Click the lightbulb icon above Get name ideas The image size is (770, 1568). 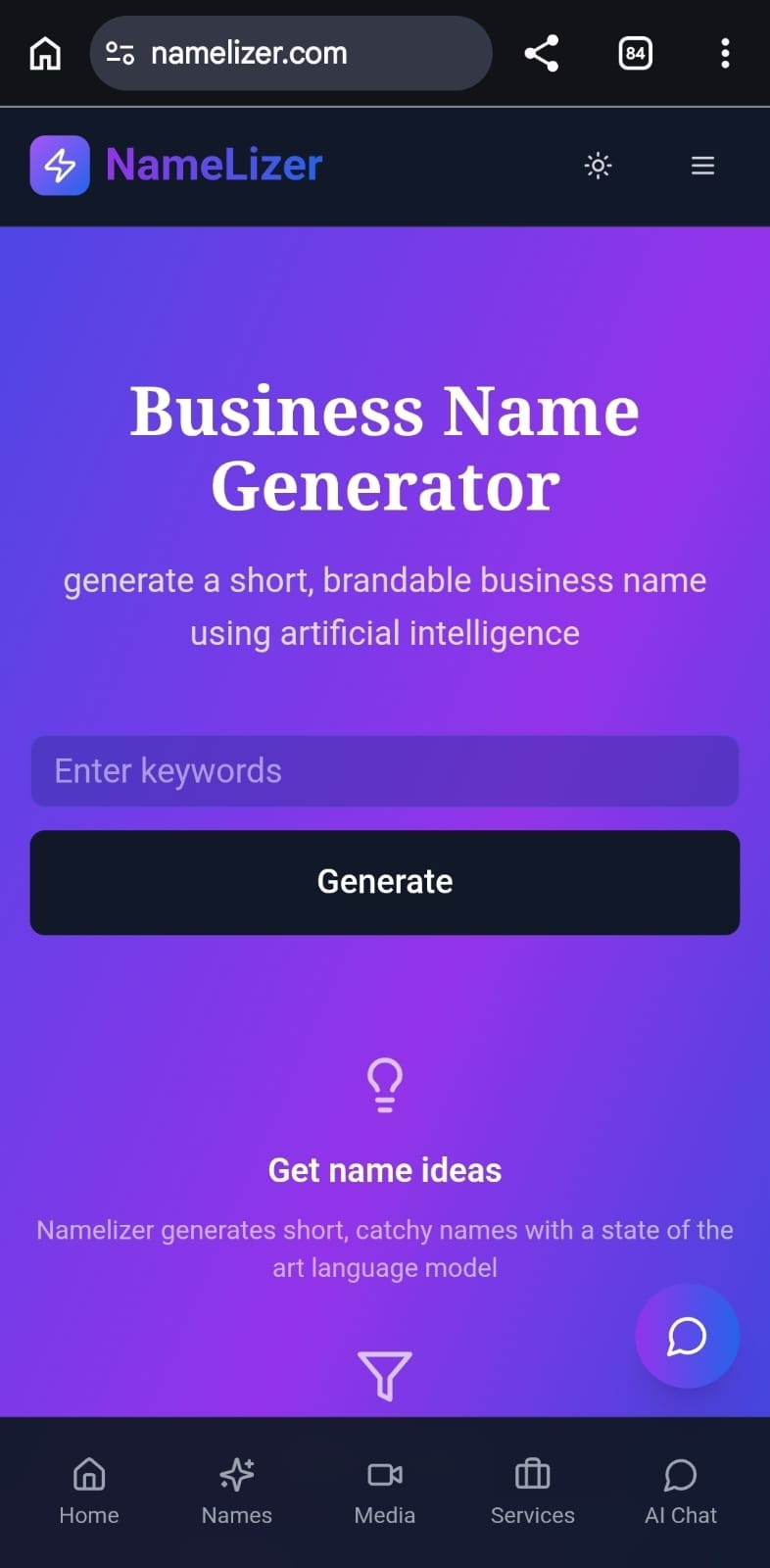[384, 1084]
